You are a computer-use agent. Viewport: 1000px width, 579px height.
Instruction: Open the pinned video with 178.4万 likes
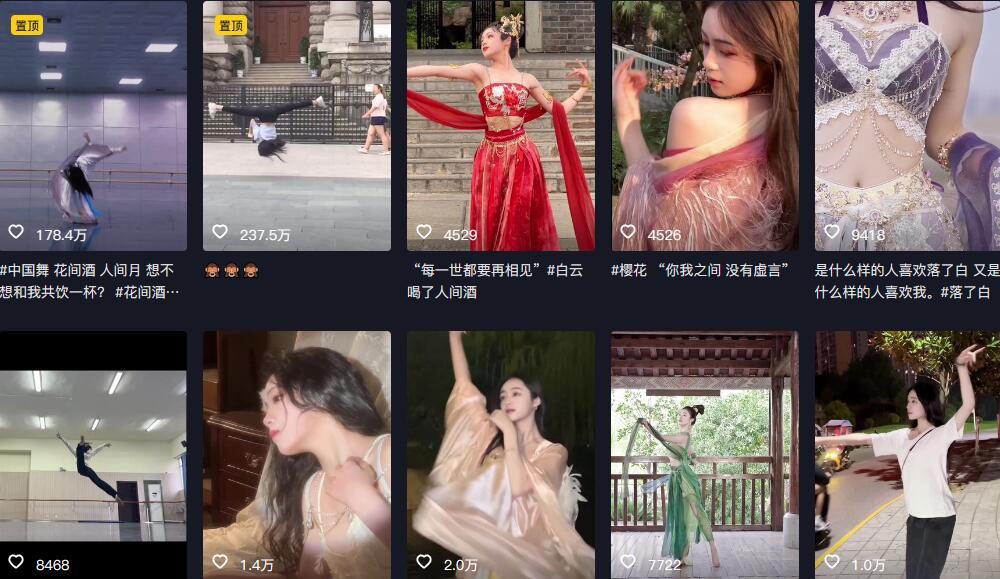coord(93,125)
